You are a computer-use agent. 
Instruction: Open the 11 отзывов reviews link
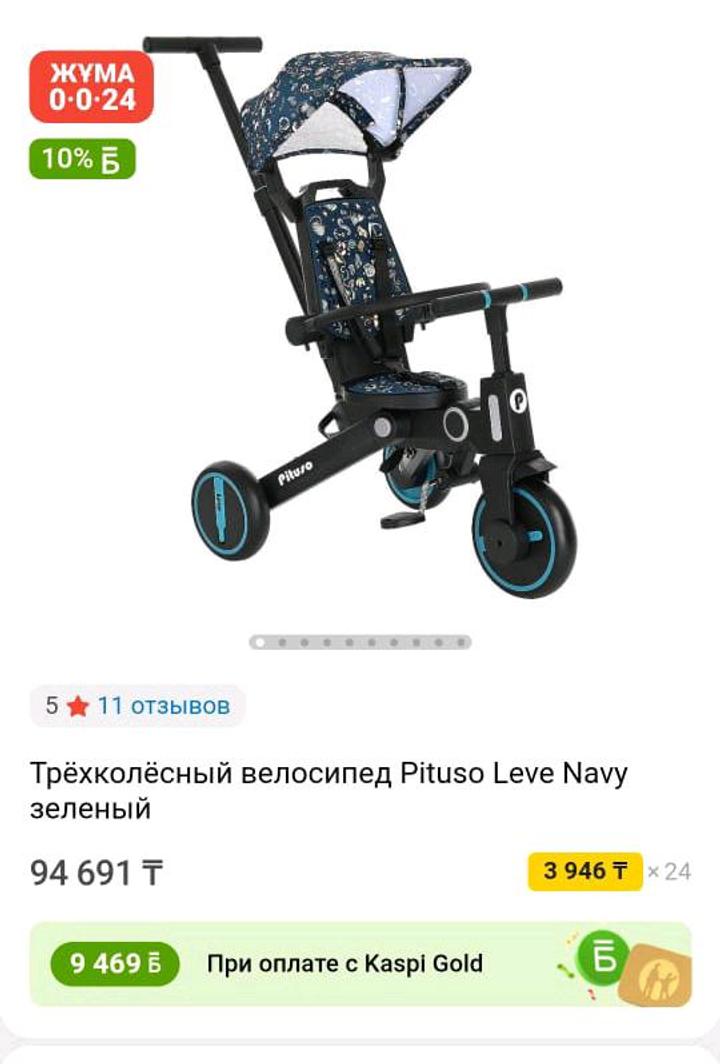coord(163,706)
